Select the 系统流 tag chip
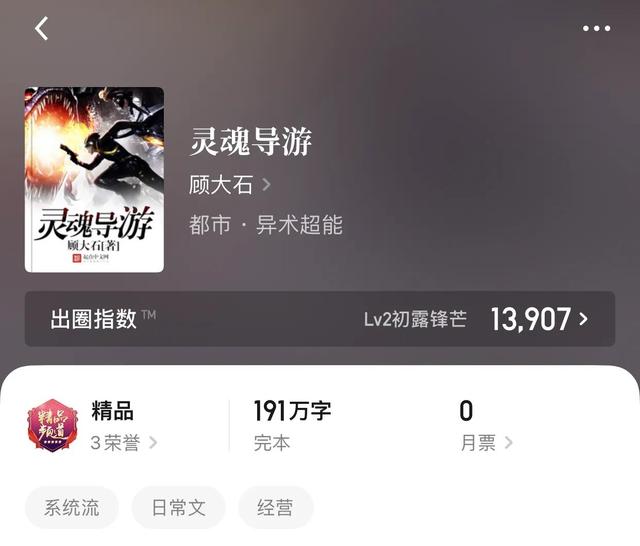This screenshot has height=546, width=640. point(72,507)
